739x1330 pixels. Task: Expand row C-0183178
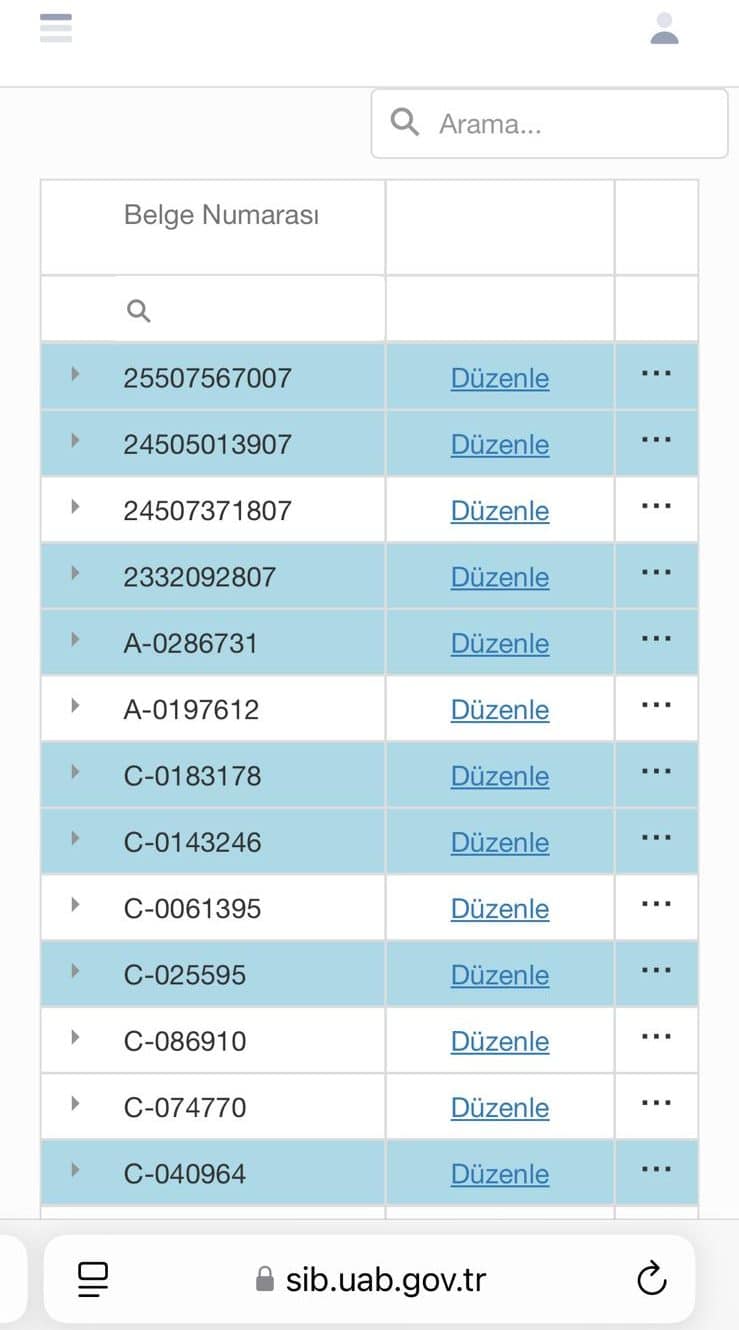(x=75, y=772)
